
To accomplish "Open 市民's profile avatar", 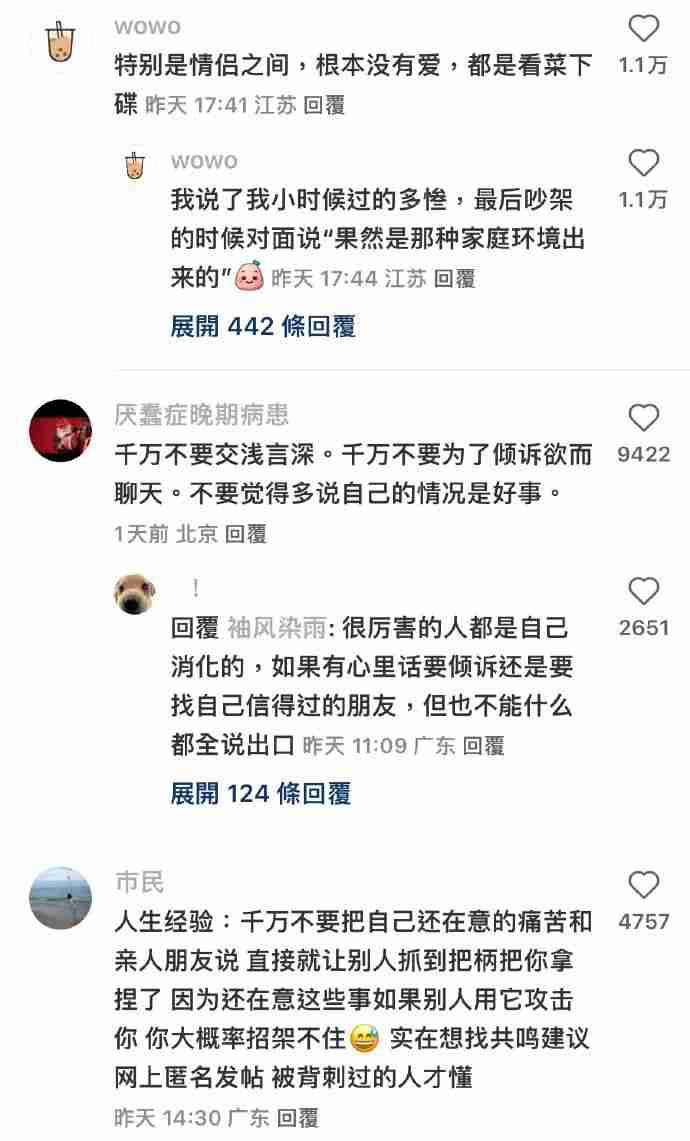I will point(60,898).
